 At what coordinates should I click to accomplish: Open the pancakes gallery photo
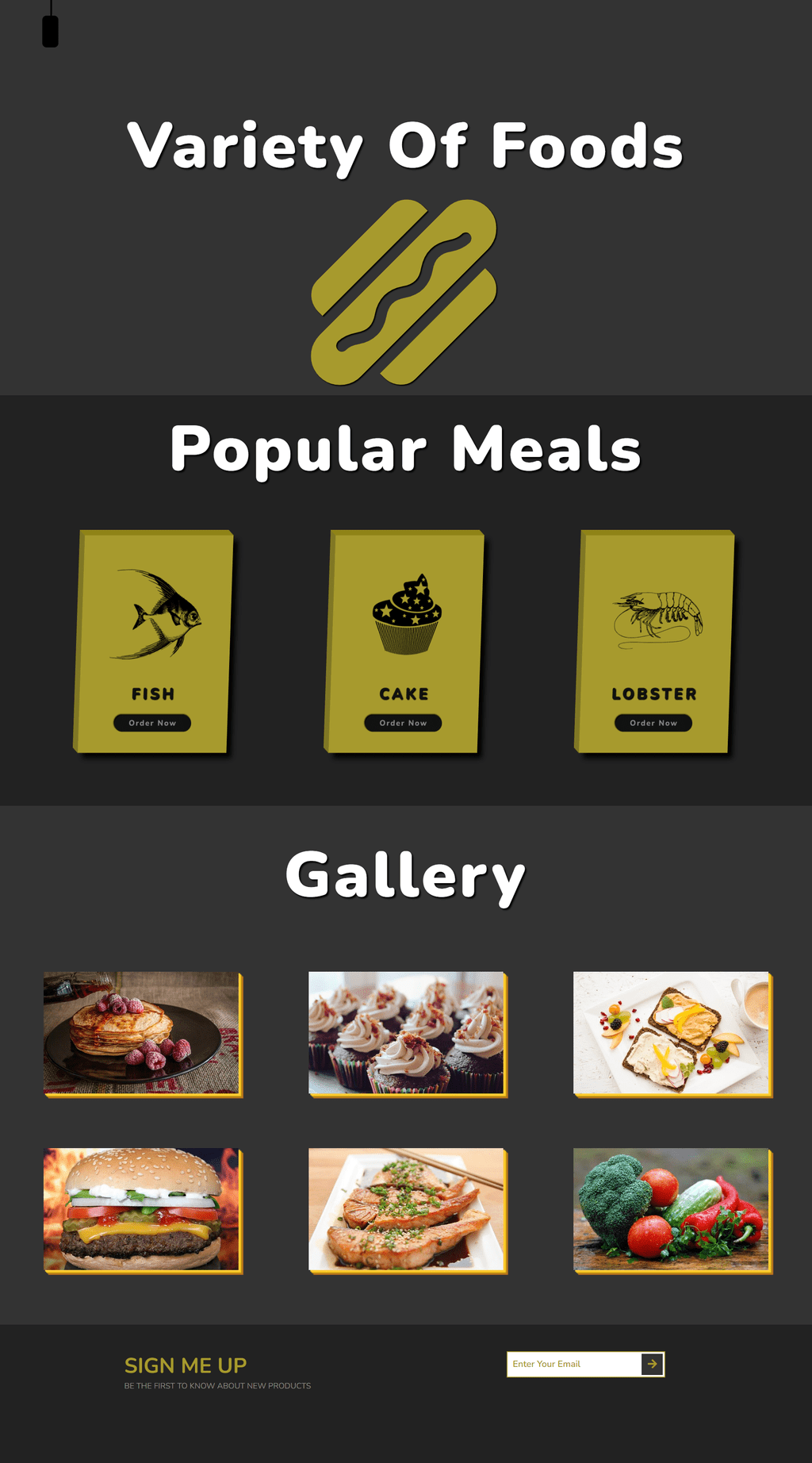(x=142, y=1033)
